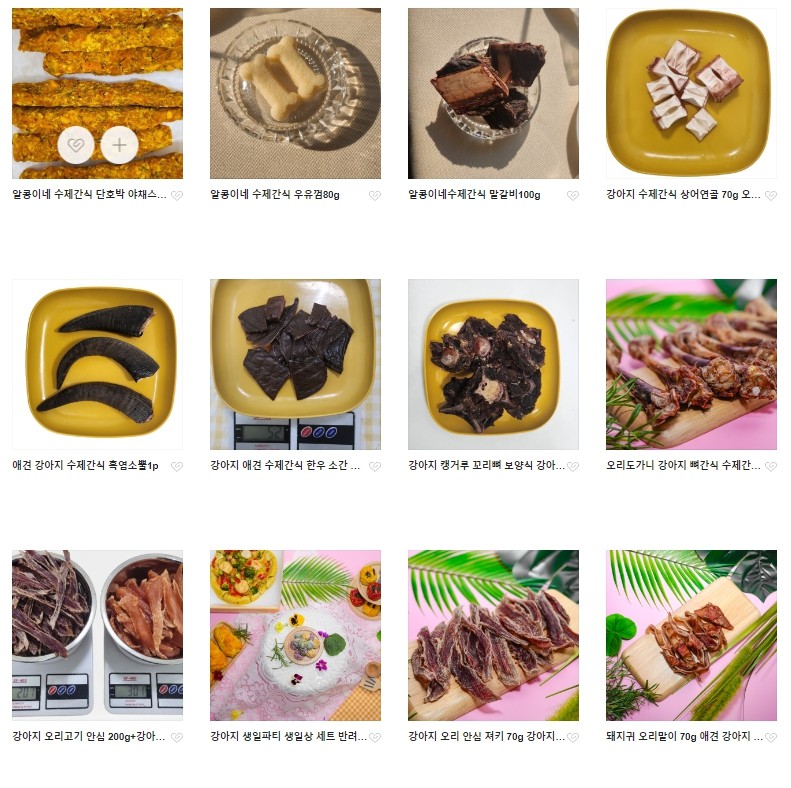
Task: Tap the plus overlay button on 단호박 product image
Action: click(x=119, y=146)
